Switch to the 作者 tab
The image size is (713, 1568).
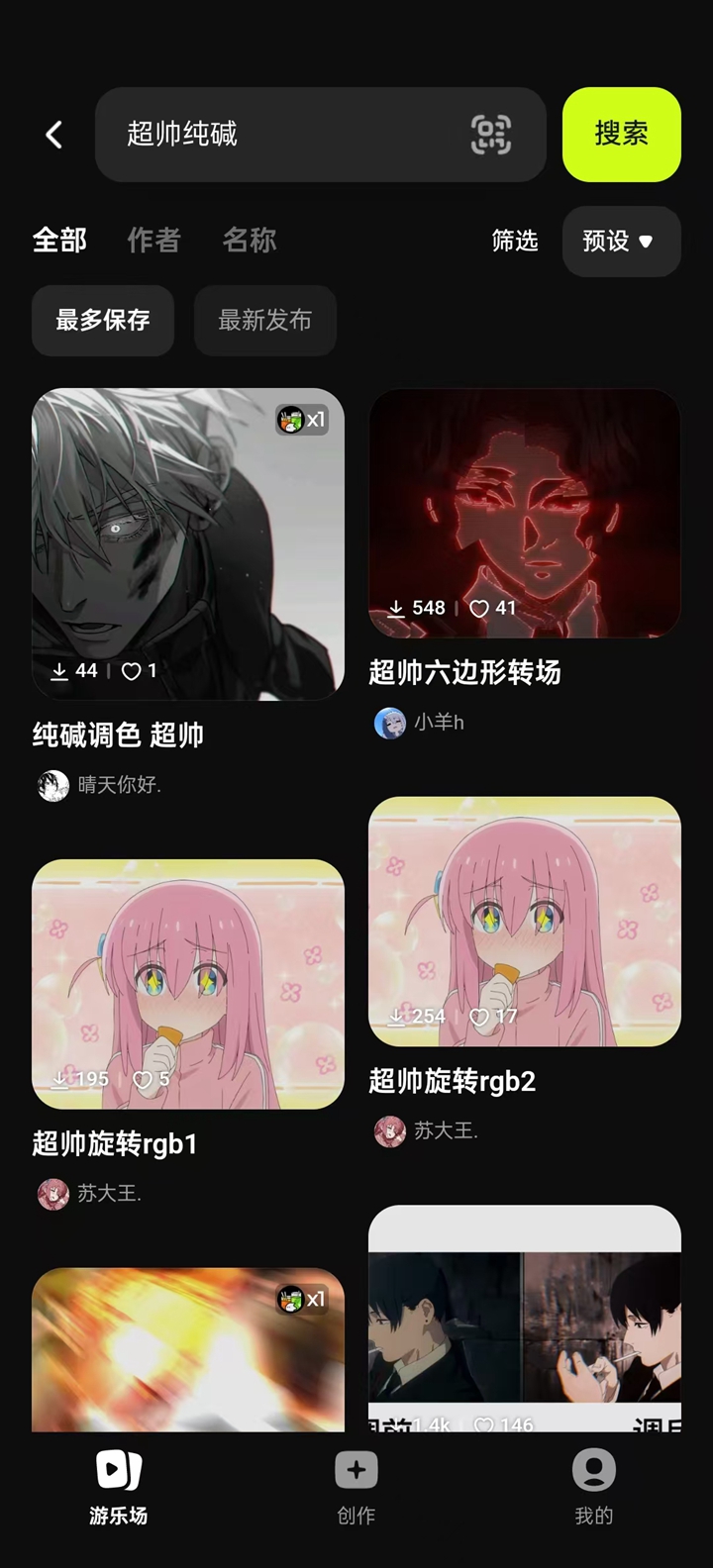pyautogui.click(x=153, y=241)
